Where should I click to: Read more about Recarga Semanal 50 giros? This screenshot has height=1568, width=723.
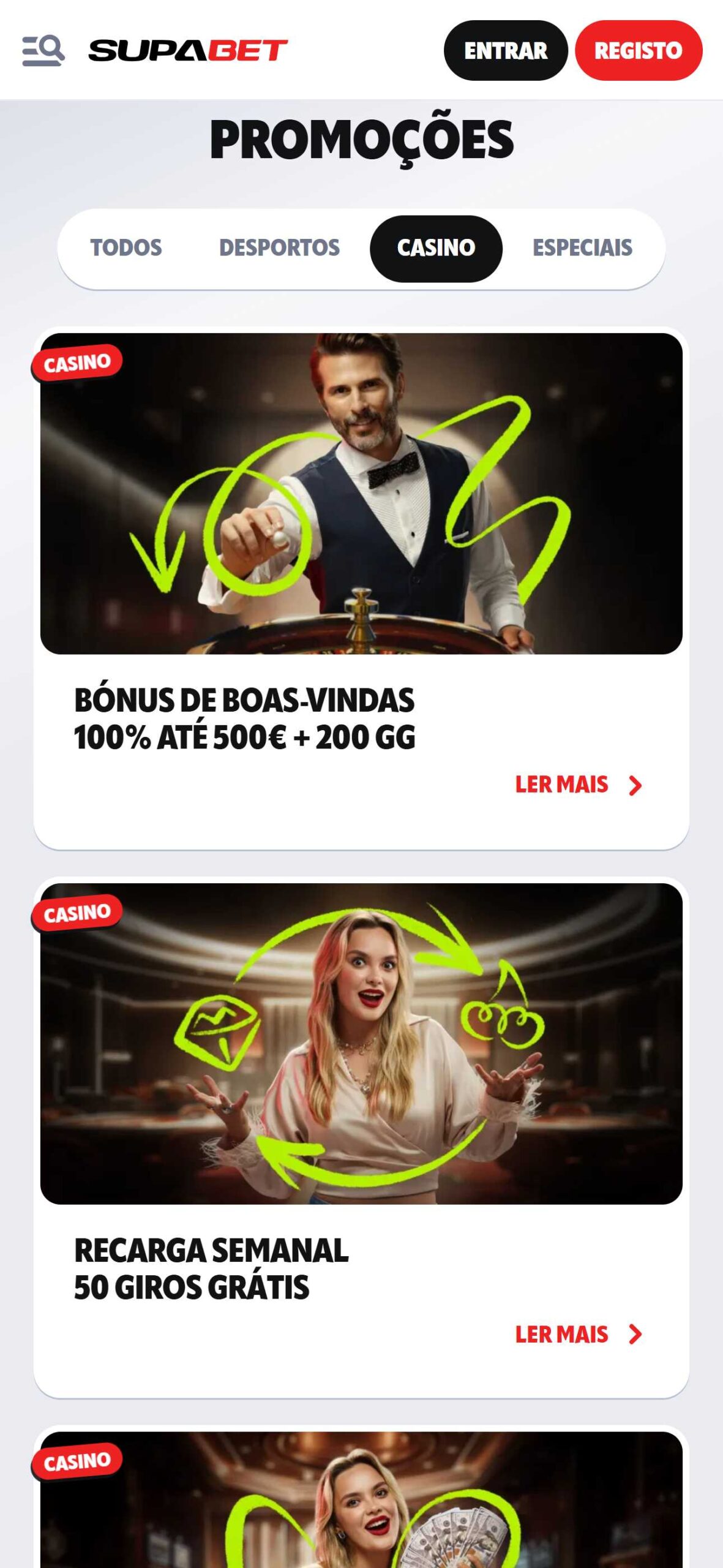(x=577, y=1334)
